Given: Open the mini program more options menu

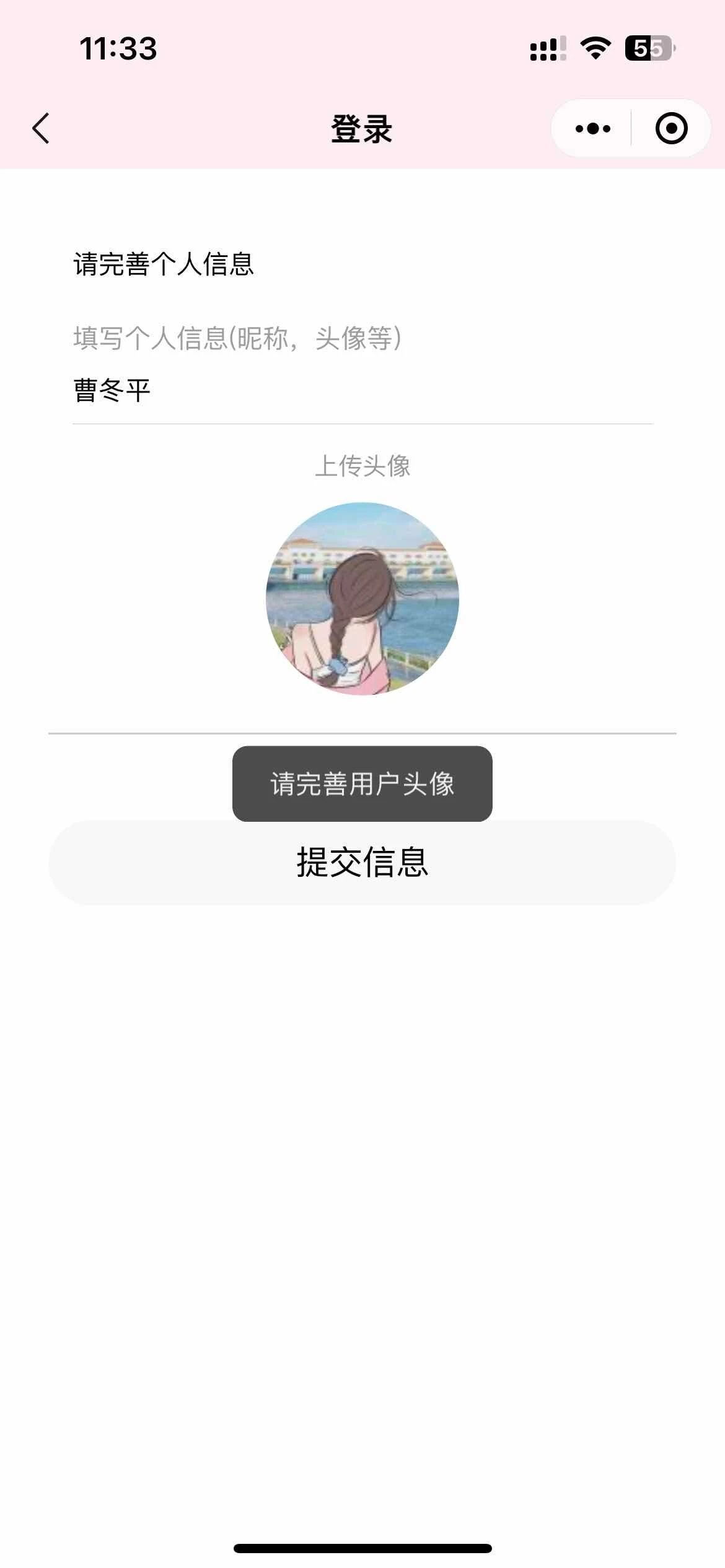Looking at the screenshot, I should 592,129.
